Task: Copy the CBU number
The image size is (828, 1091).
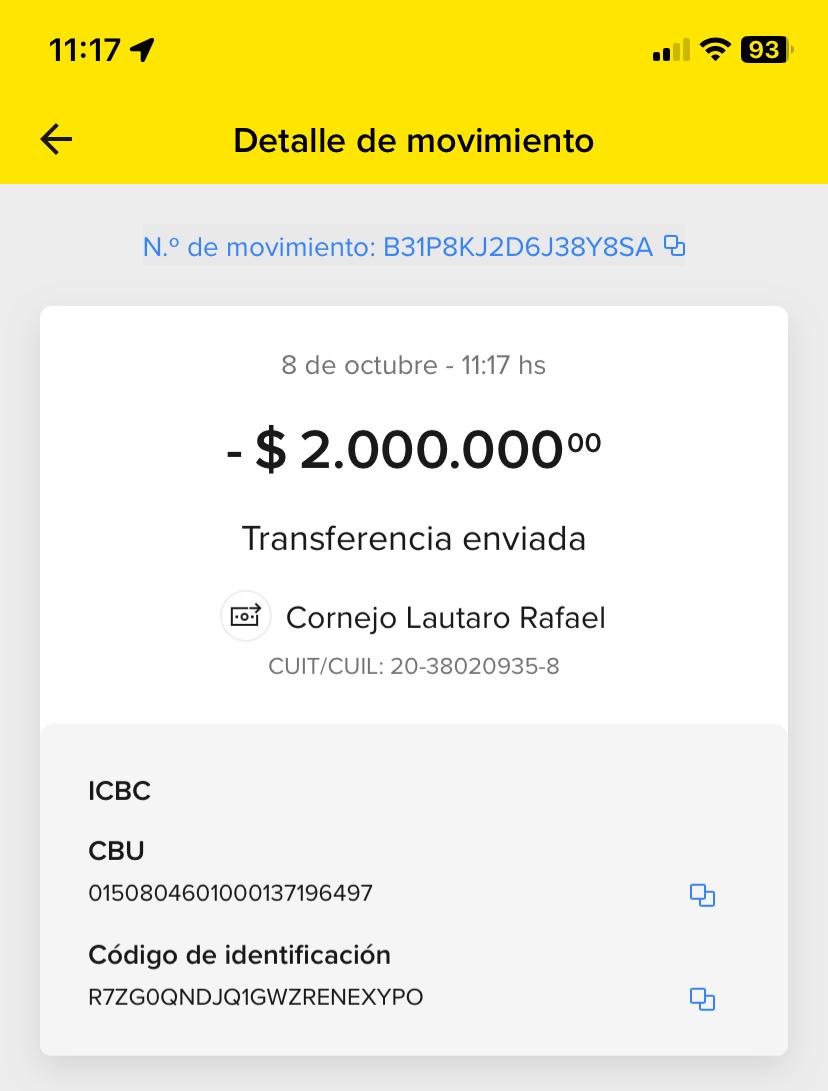Action: click(x=703, y=895)
